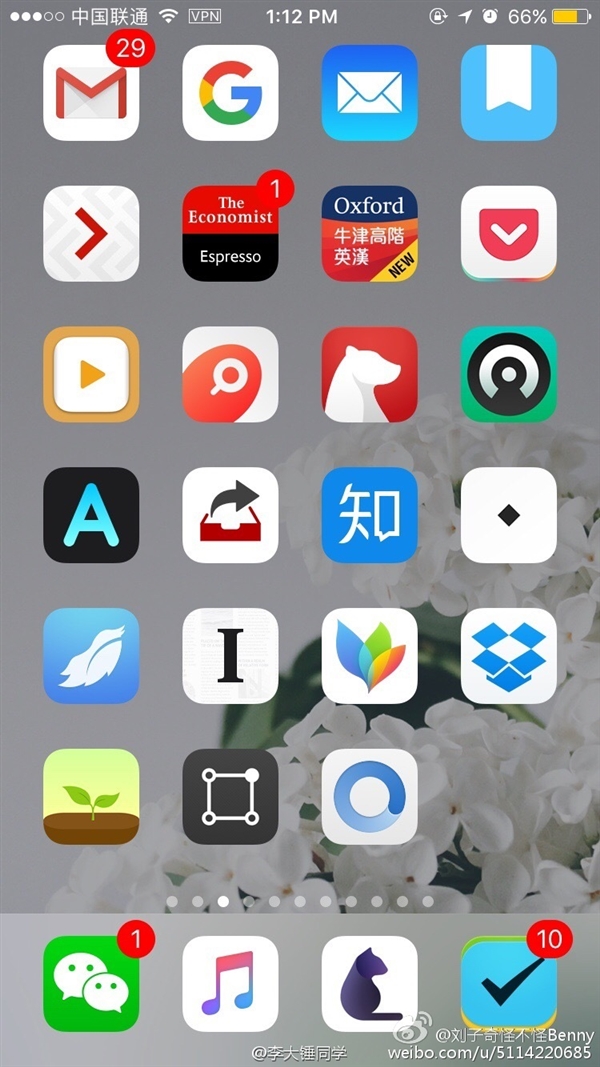Launch the Google app

pyautogui.click(x=230, y=92)
